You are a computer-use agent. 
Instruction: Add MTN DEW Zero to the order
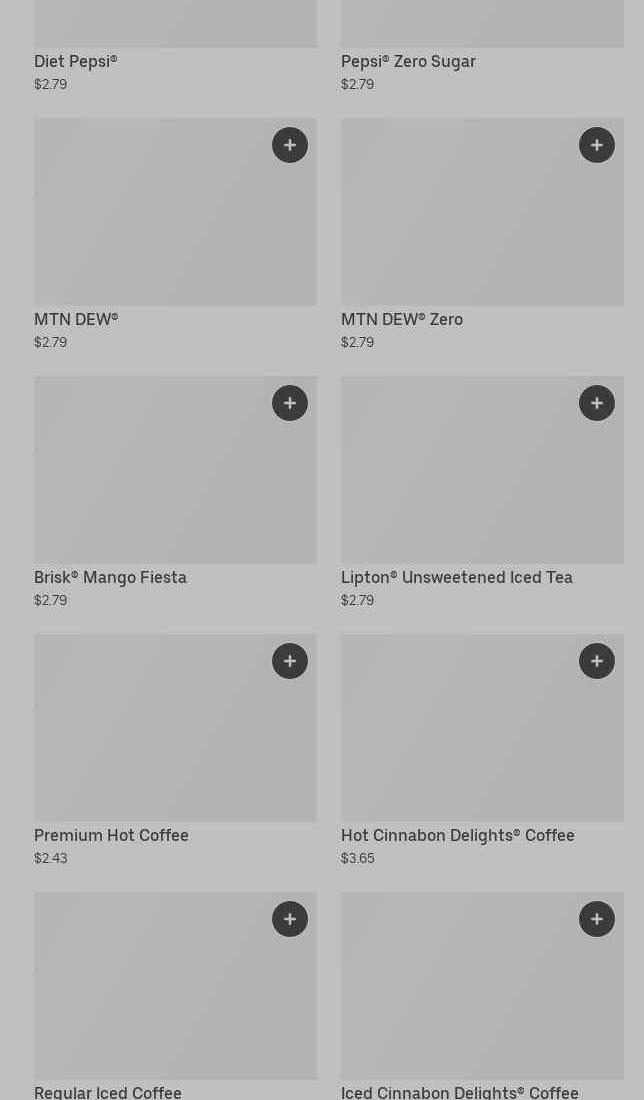pos(597,145)
